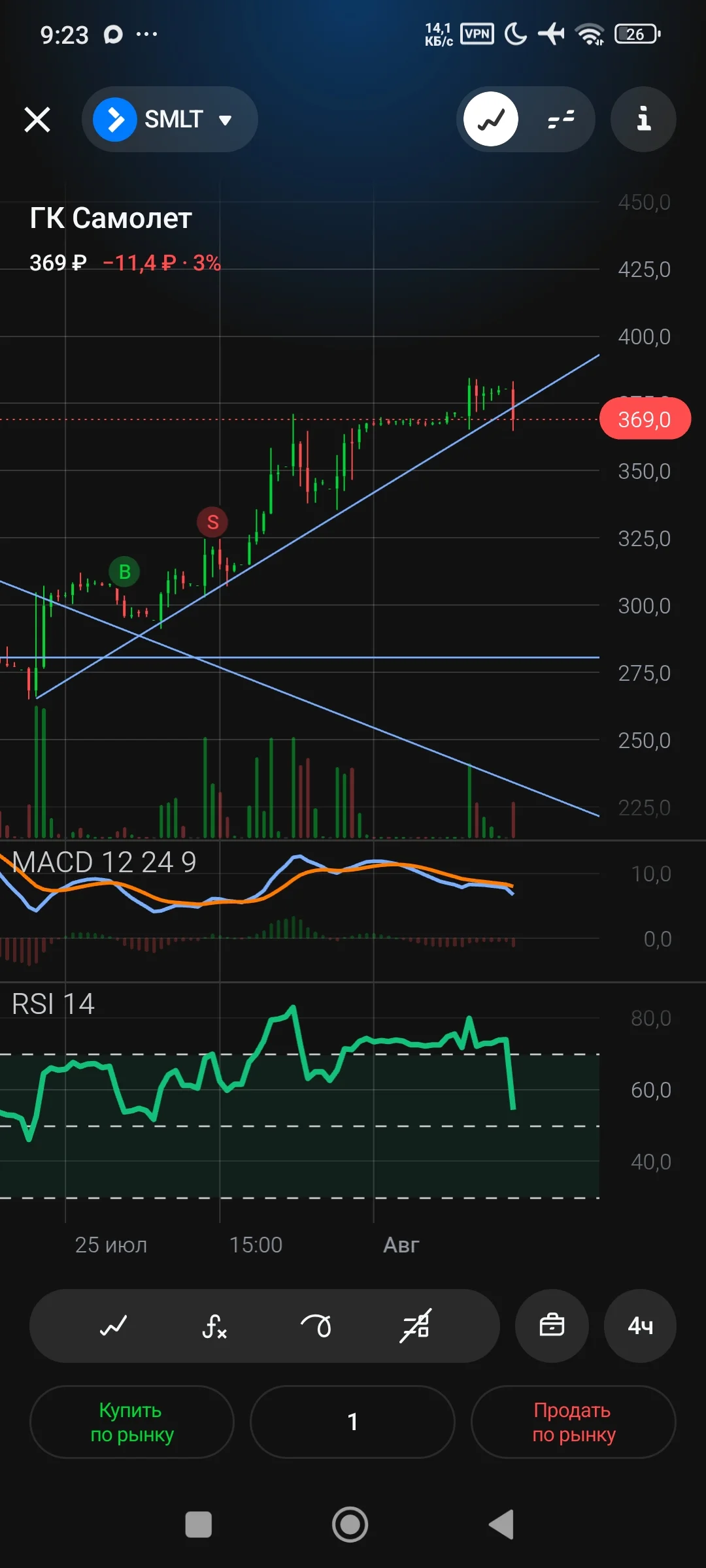Select the line chart view toggle
Screen dimensions: 706x1568
click(x=491, y=120)
